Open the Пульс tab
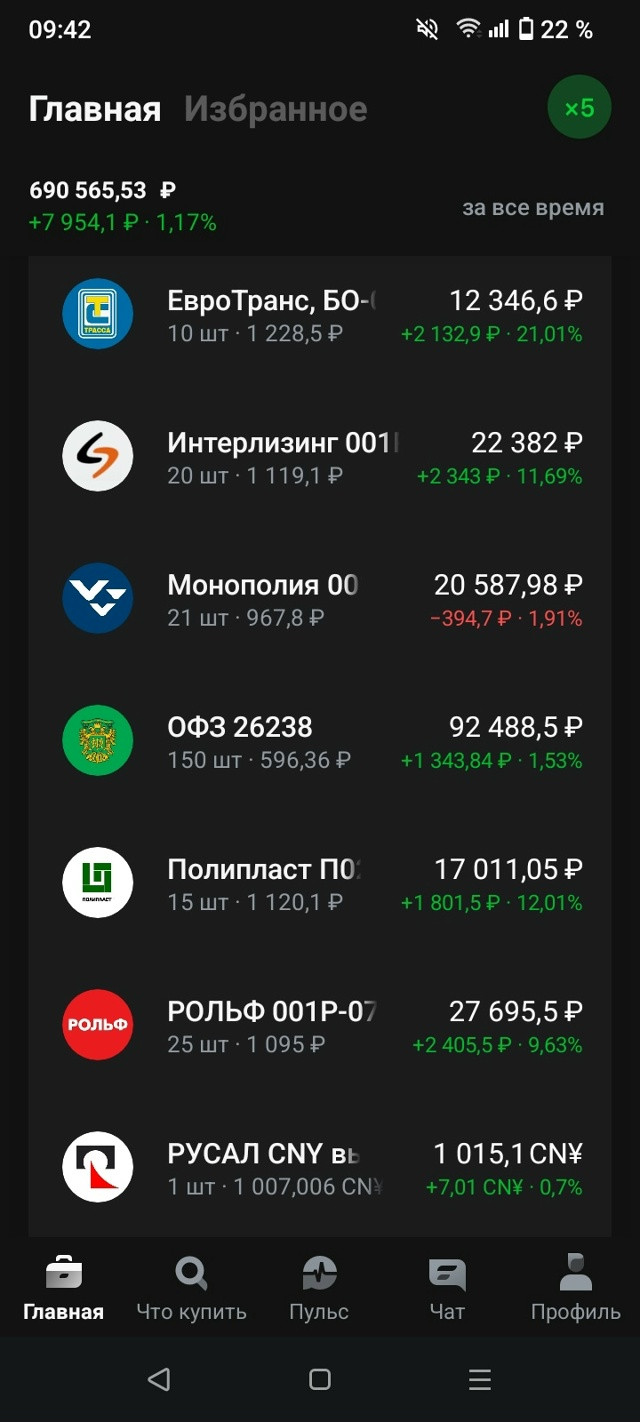 pos(319,1288)
